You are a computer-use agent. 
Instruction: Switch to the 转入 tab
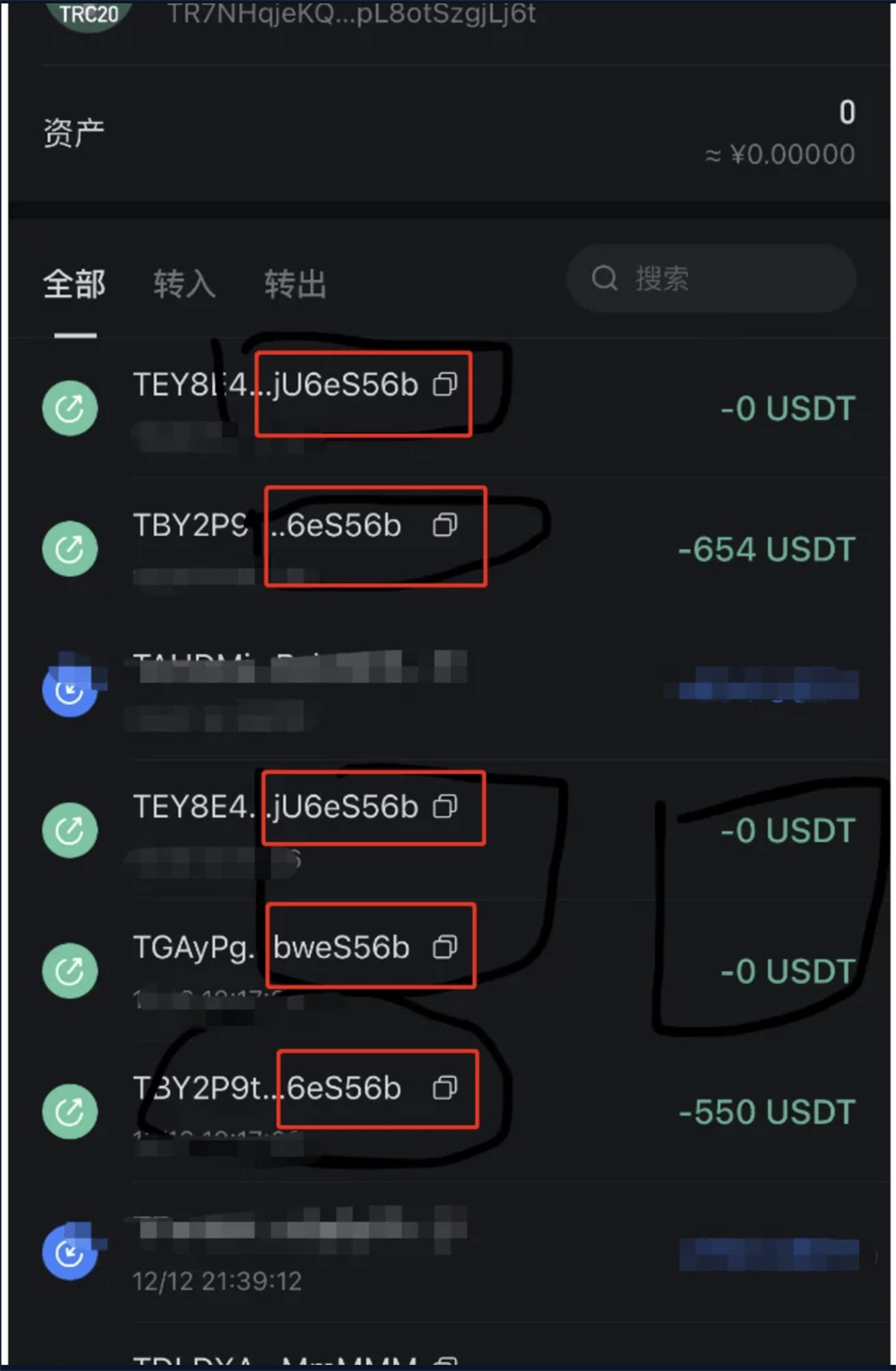(x=184, y=285)
